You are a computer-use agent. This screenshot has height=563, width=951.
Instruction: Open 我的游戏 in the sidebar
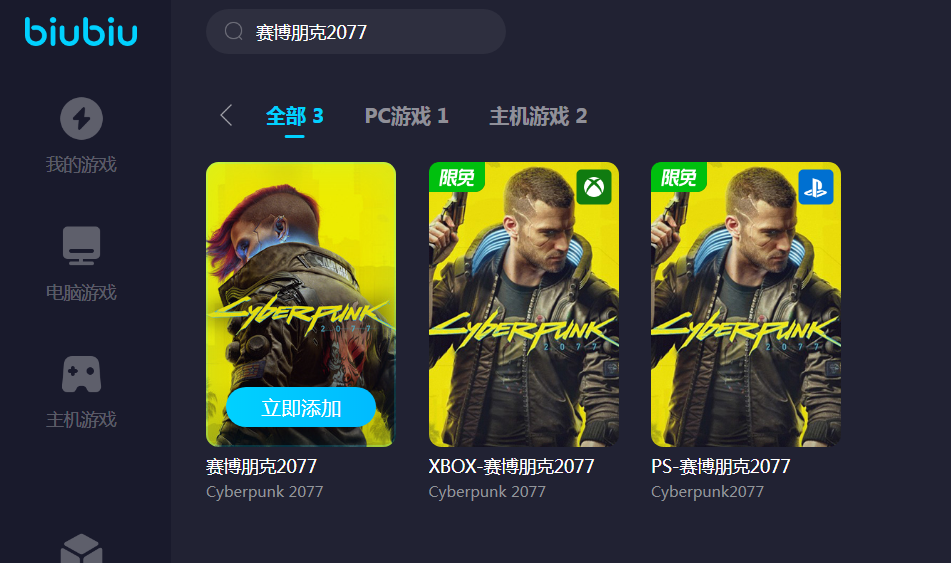point(81,136)
